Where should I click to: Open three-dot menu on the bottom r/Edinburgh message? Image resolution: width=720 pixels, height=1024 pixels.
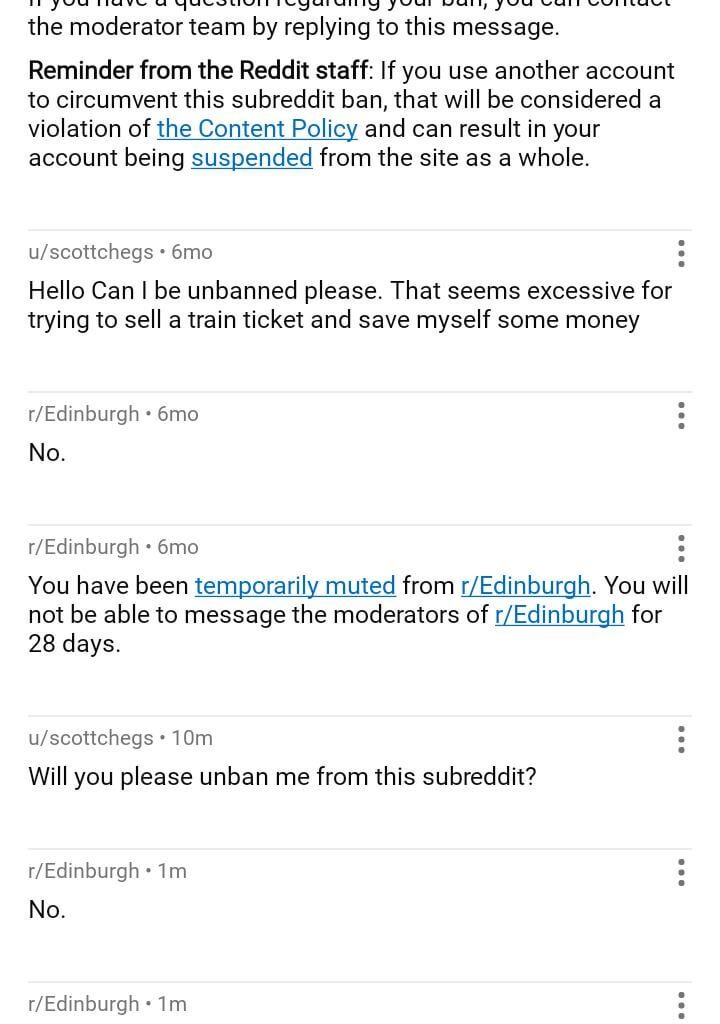tap(681, 1005)
